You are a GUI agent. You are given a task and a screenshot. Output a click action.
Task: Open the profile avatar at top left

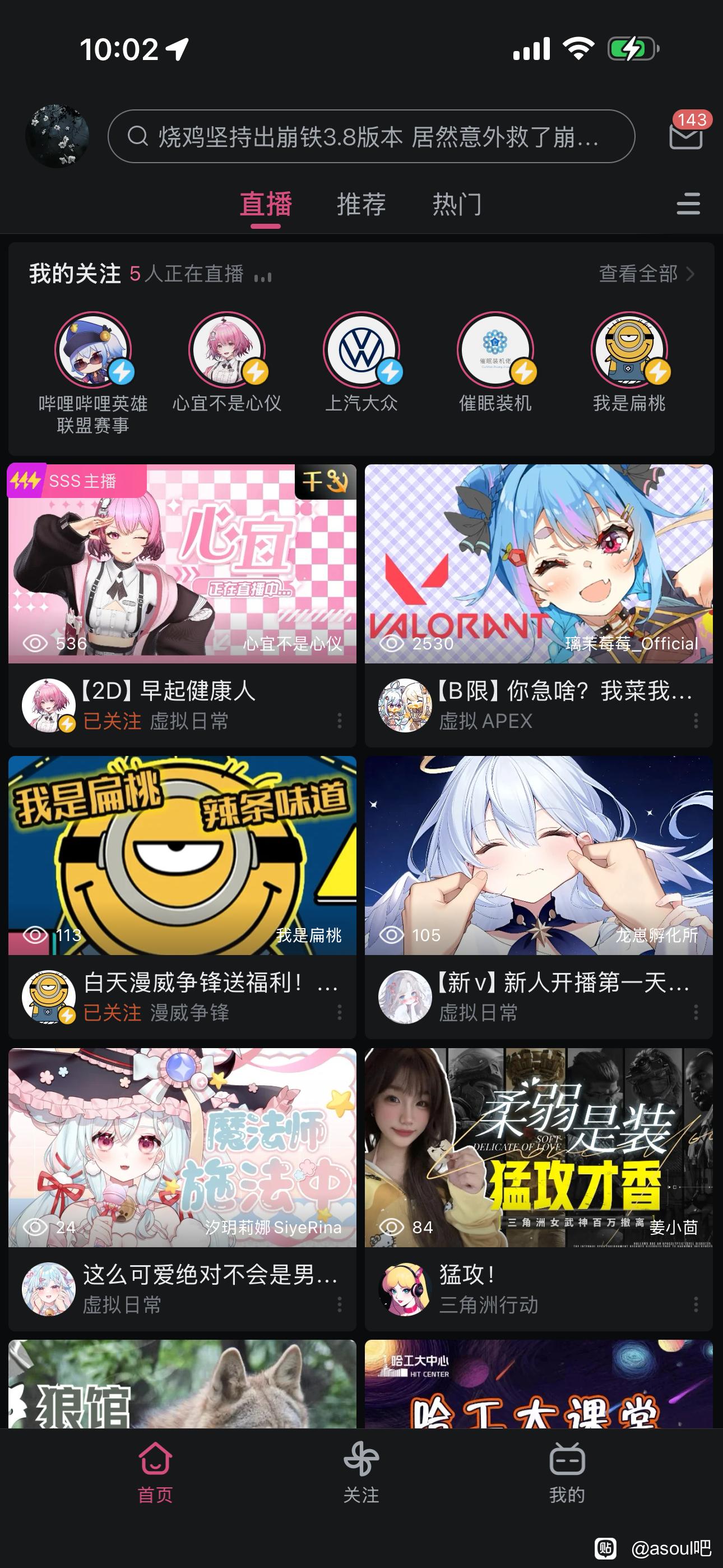coord(57,136)
